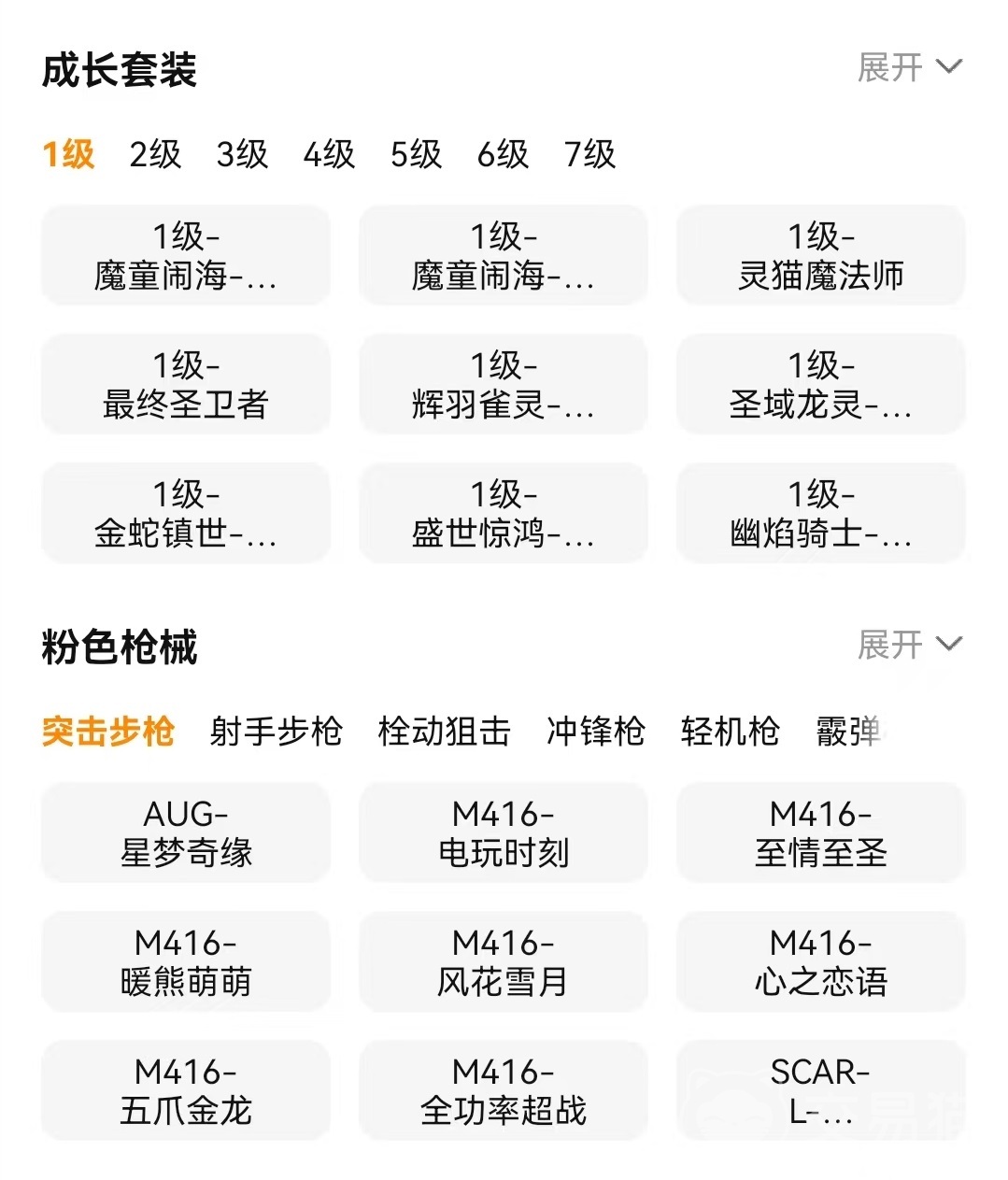Tap the M416-暖熊萌萌 chip
This screenshot has width=1008, height=1180.
[186, 961]
